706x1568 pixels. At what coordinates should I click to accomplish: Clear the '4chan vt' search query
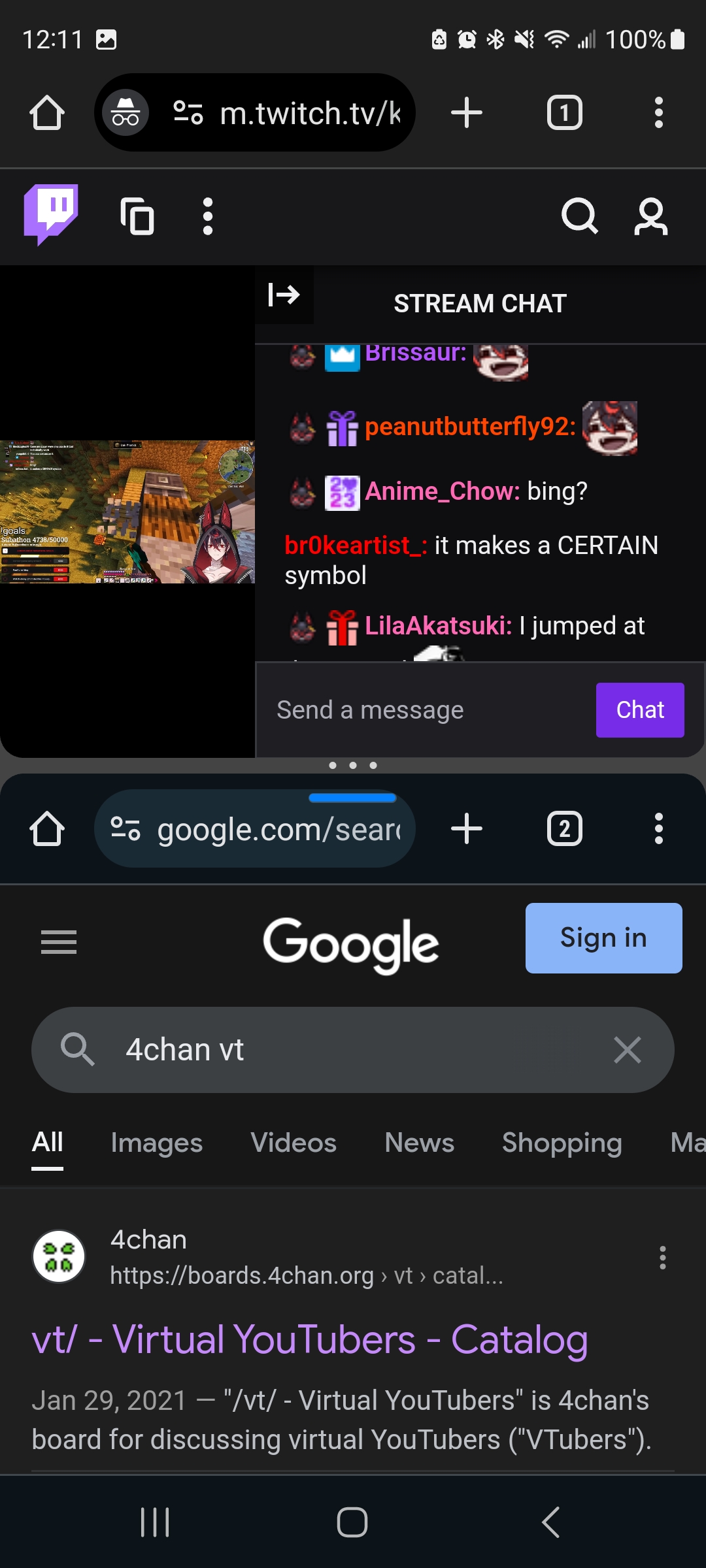tap(627, 1050)
